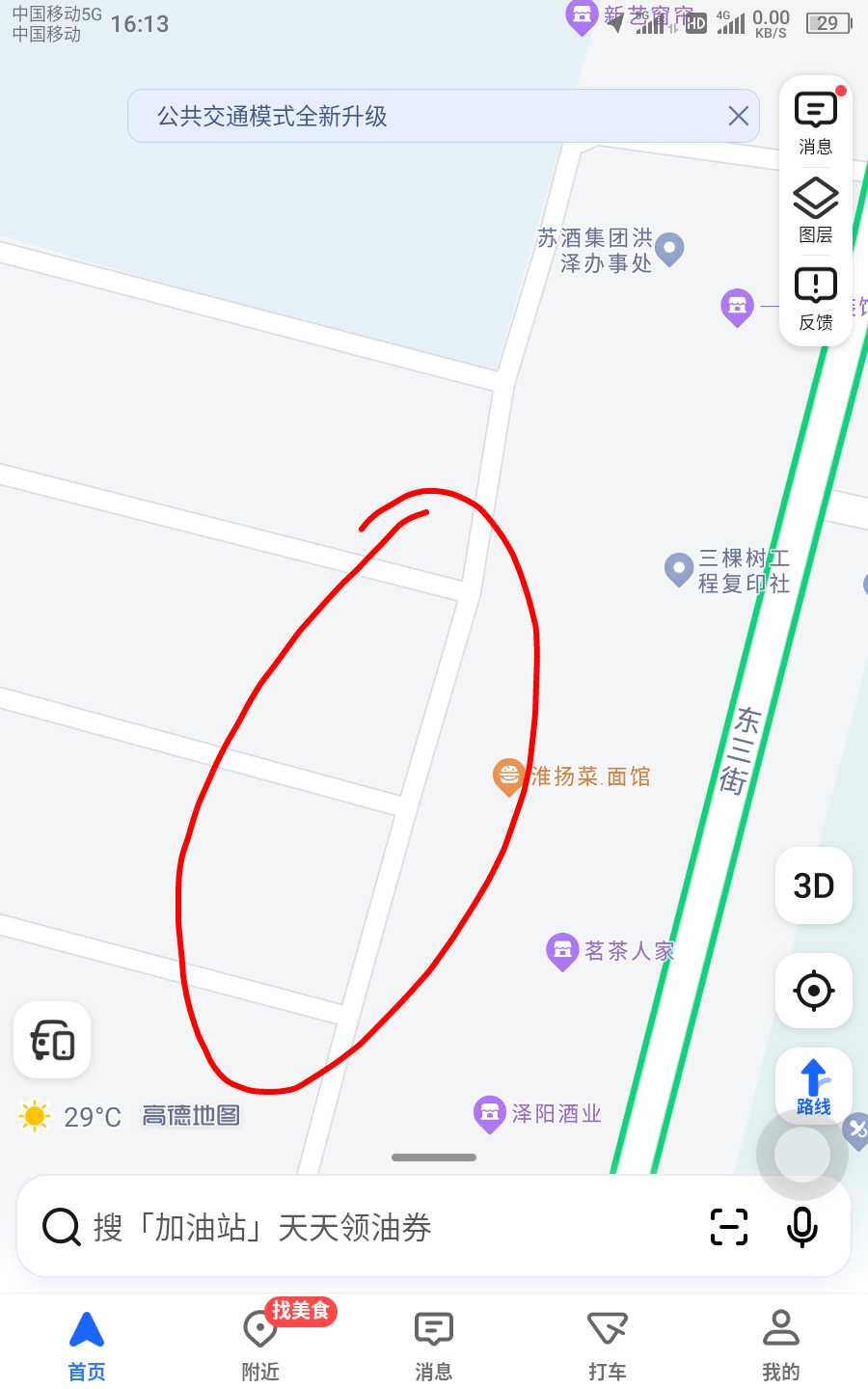Screen dimensions: 868x1389
Task: Select the 淮扬菜.面馆 map marker
Action: click(x=508, y=776)
